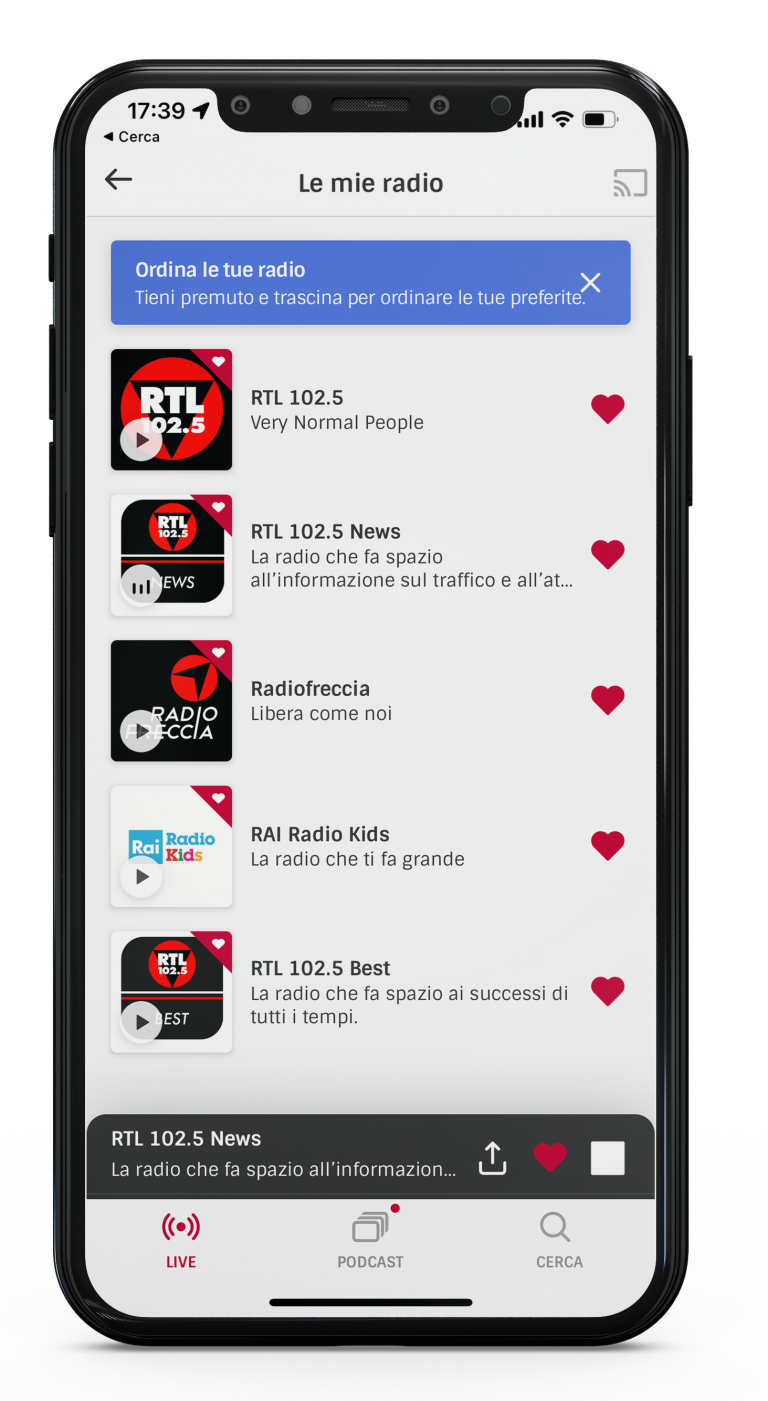
Task: Remove Radiofreccia from favorites
Action: 607,700
